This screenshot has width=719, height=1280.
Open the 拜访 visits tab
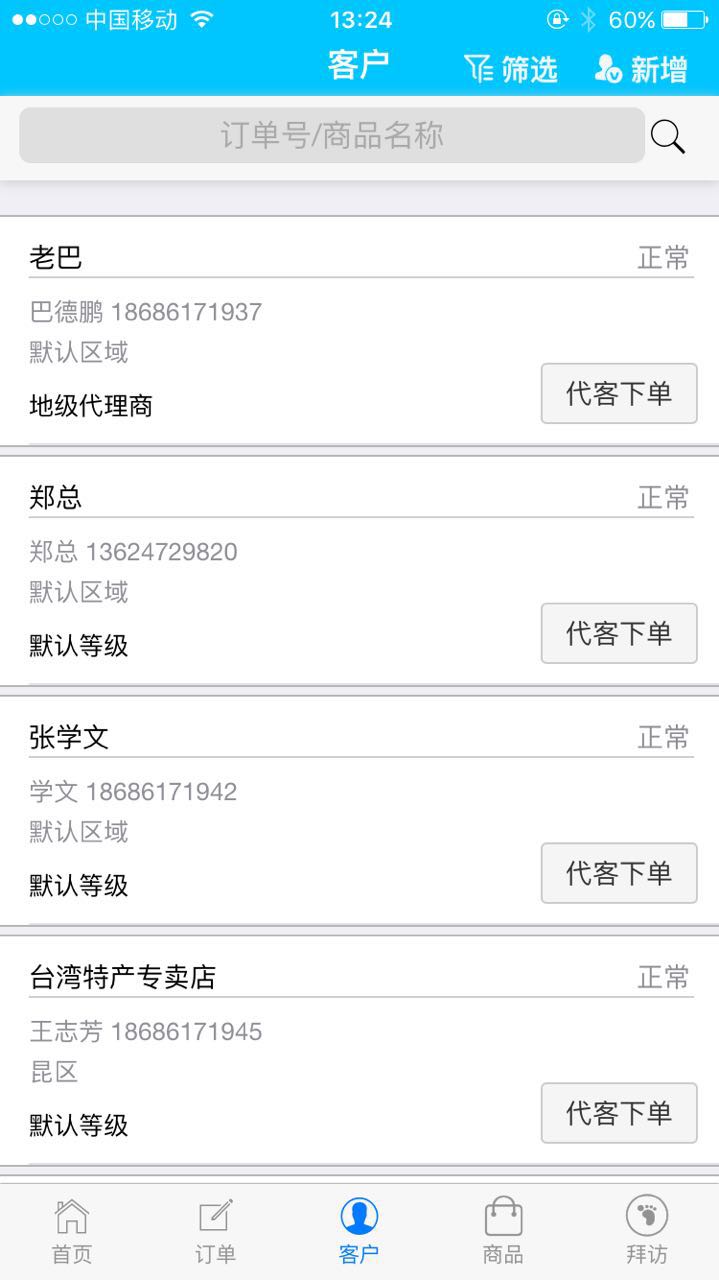[646, 1231]
